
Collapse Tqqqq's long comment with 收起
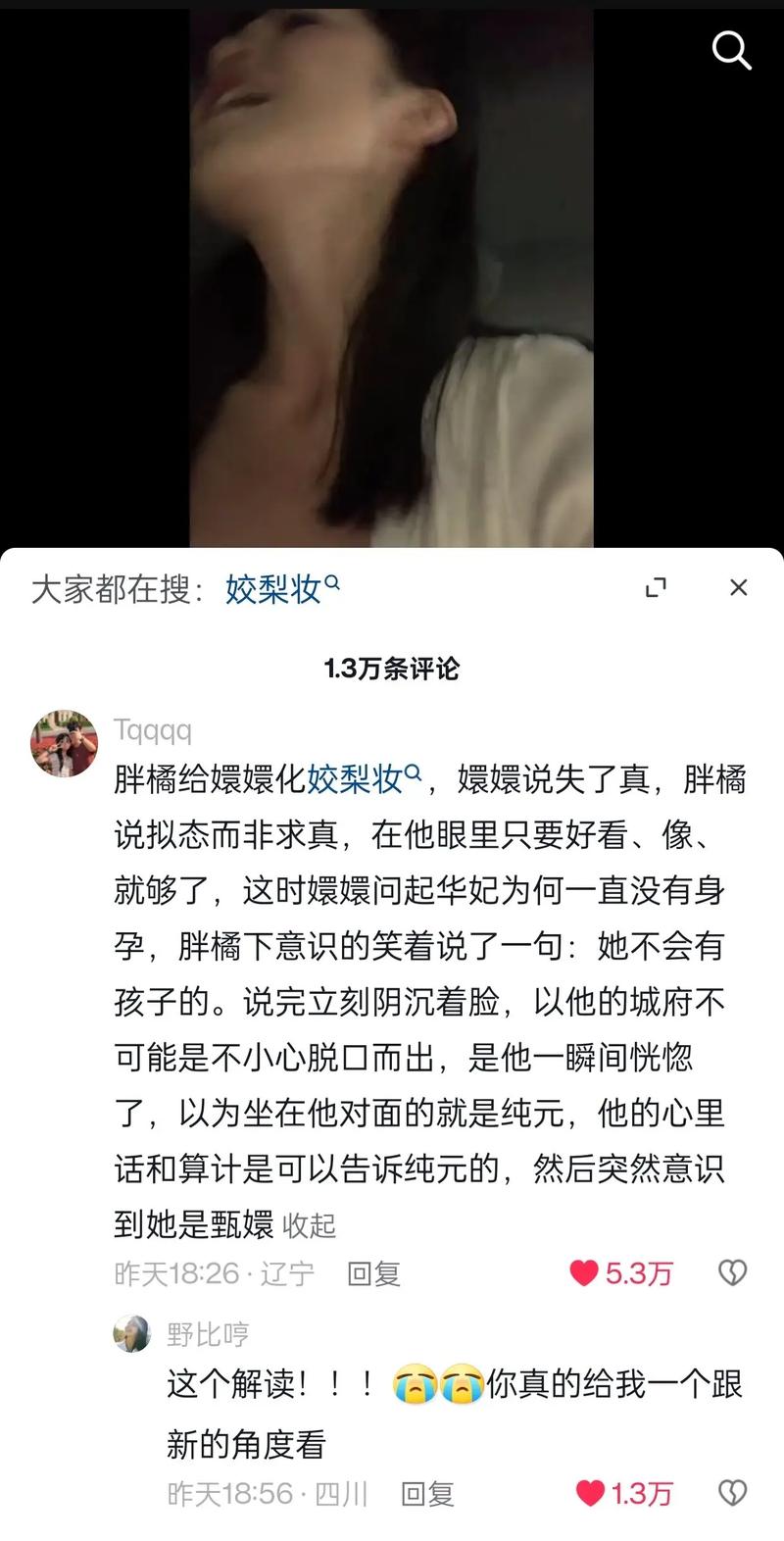tap(309, 1225)
